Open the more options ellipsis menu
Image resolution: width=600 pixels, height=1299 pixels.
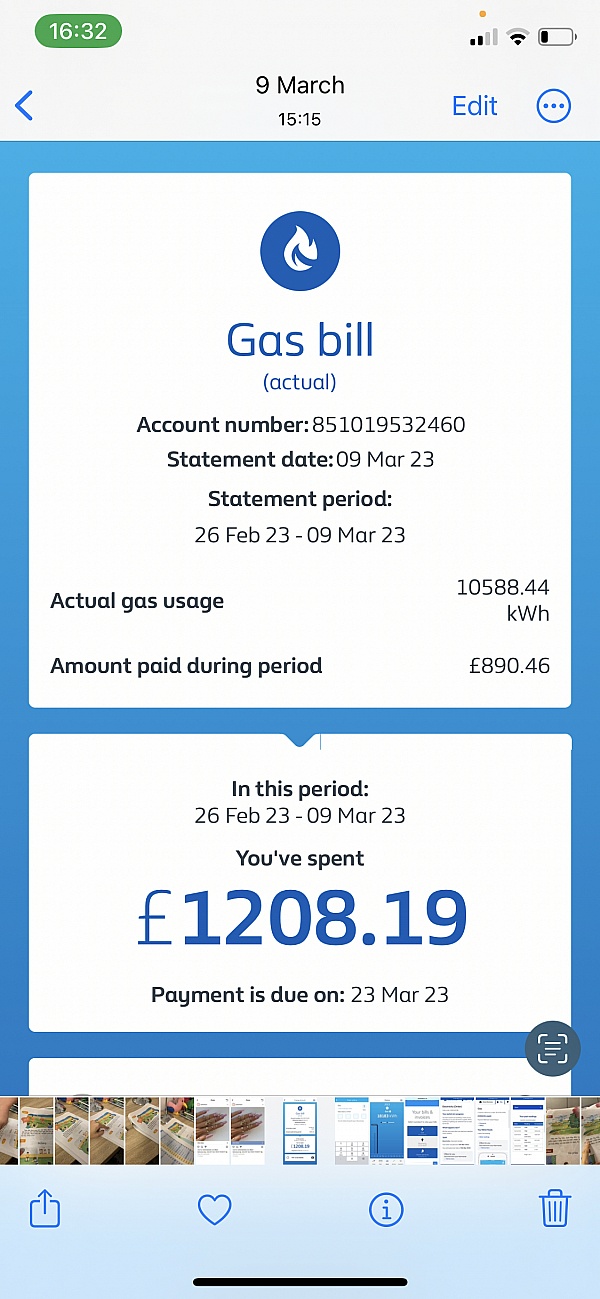pyautogui.click(x=554, y=106)
